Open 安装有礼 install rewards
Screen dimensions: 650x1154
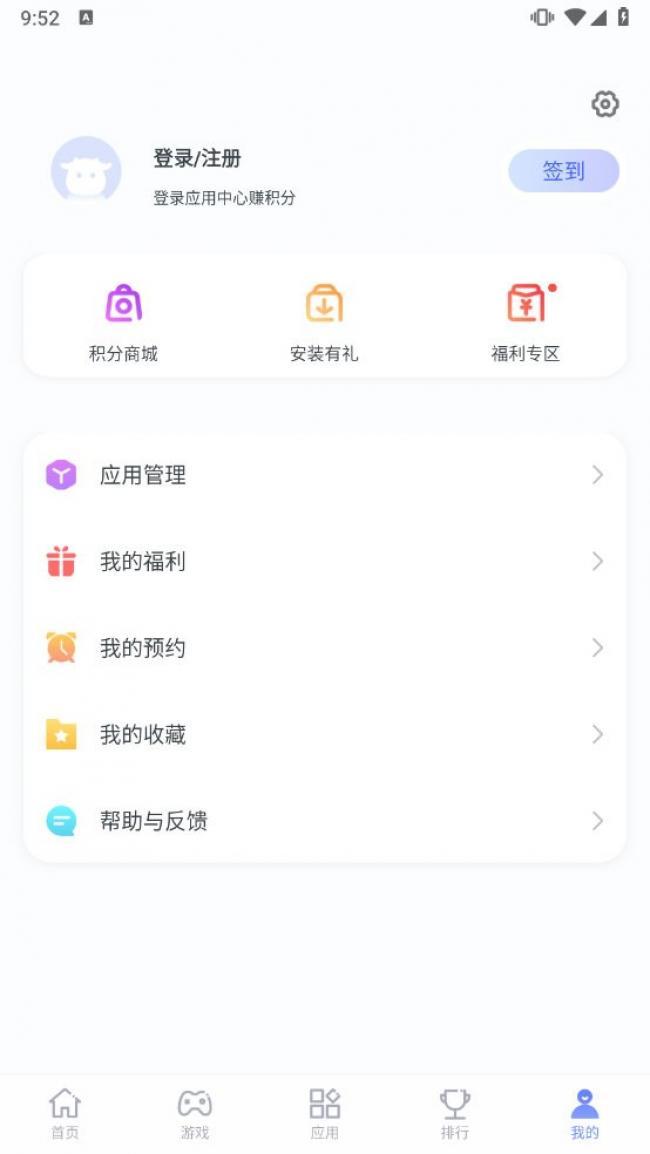pos(324,322)
